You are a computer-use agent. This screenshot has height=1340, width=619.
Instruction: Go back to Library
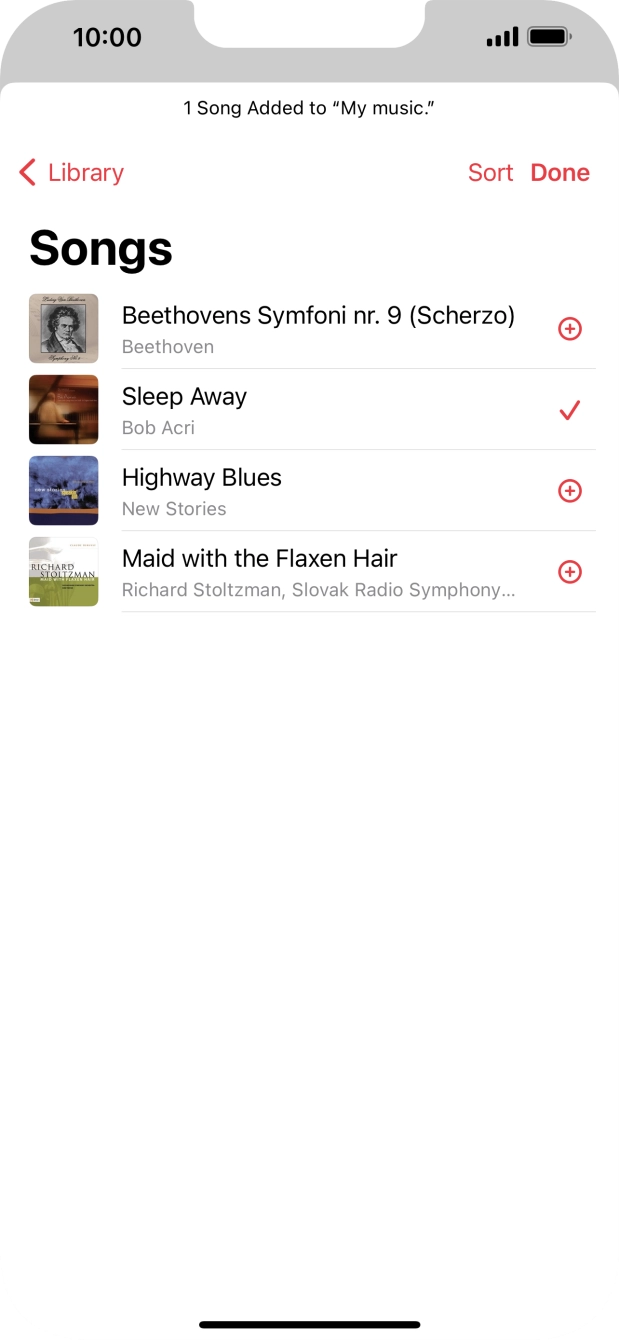(72, 173)
